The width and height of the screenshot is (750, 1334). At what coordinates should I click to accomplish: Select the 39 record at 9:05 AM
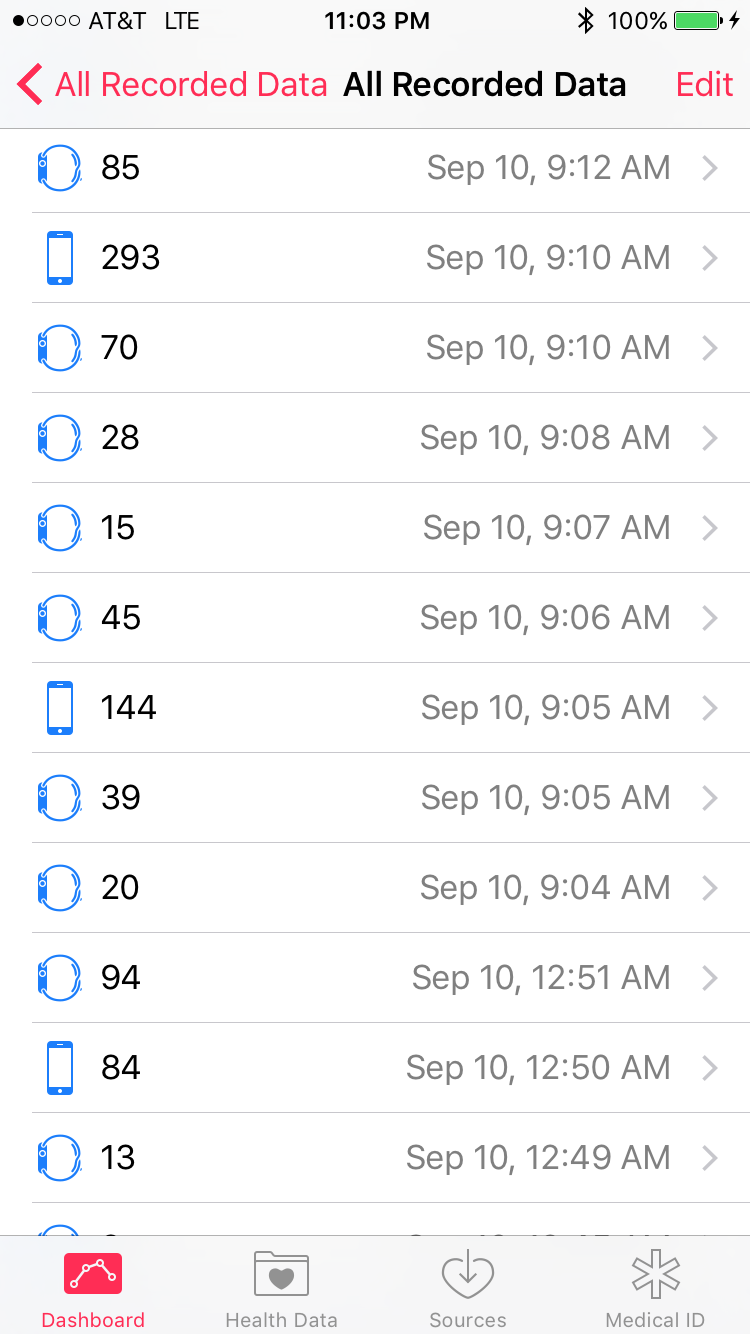pyautogui.click(x=375, y=798)
